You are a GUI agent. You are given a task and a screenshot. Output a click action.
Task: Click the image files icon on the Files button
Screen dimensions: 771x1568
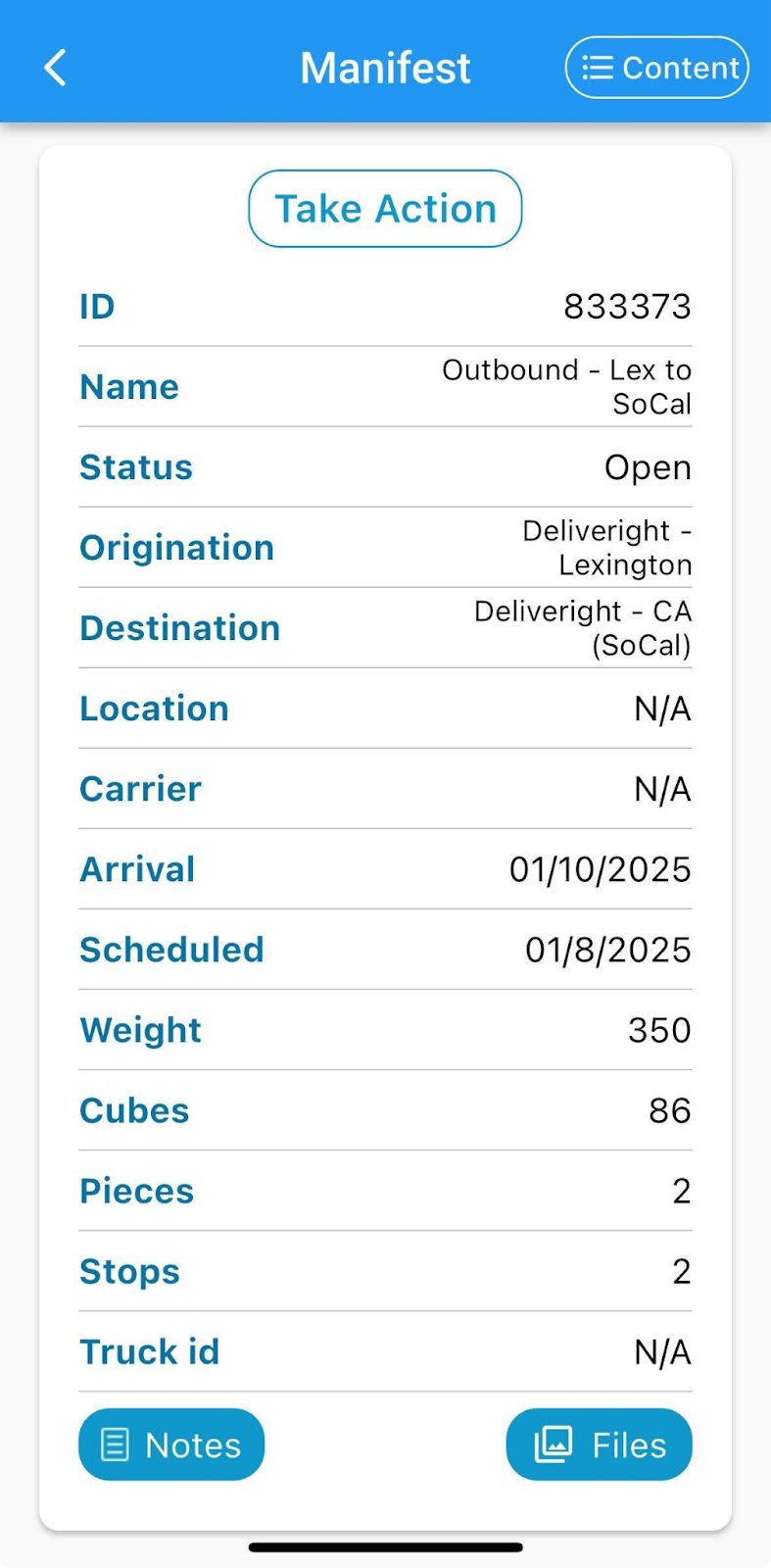(x=553, y=1444)
